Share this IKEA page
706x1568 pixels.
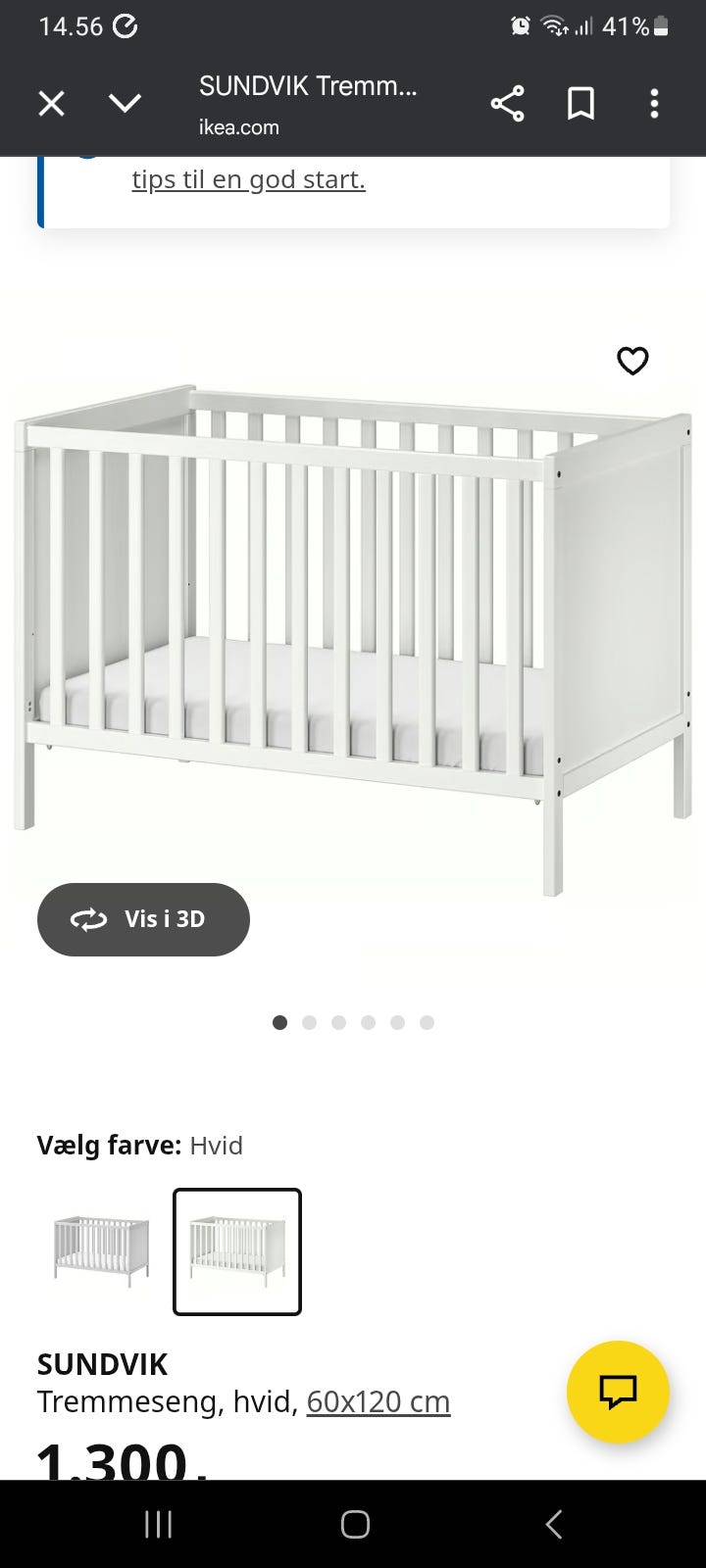507,104
